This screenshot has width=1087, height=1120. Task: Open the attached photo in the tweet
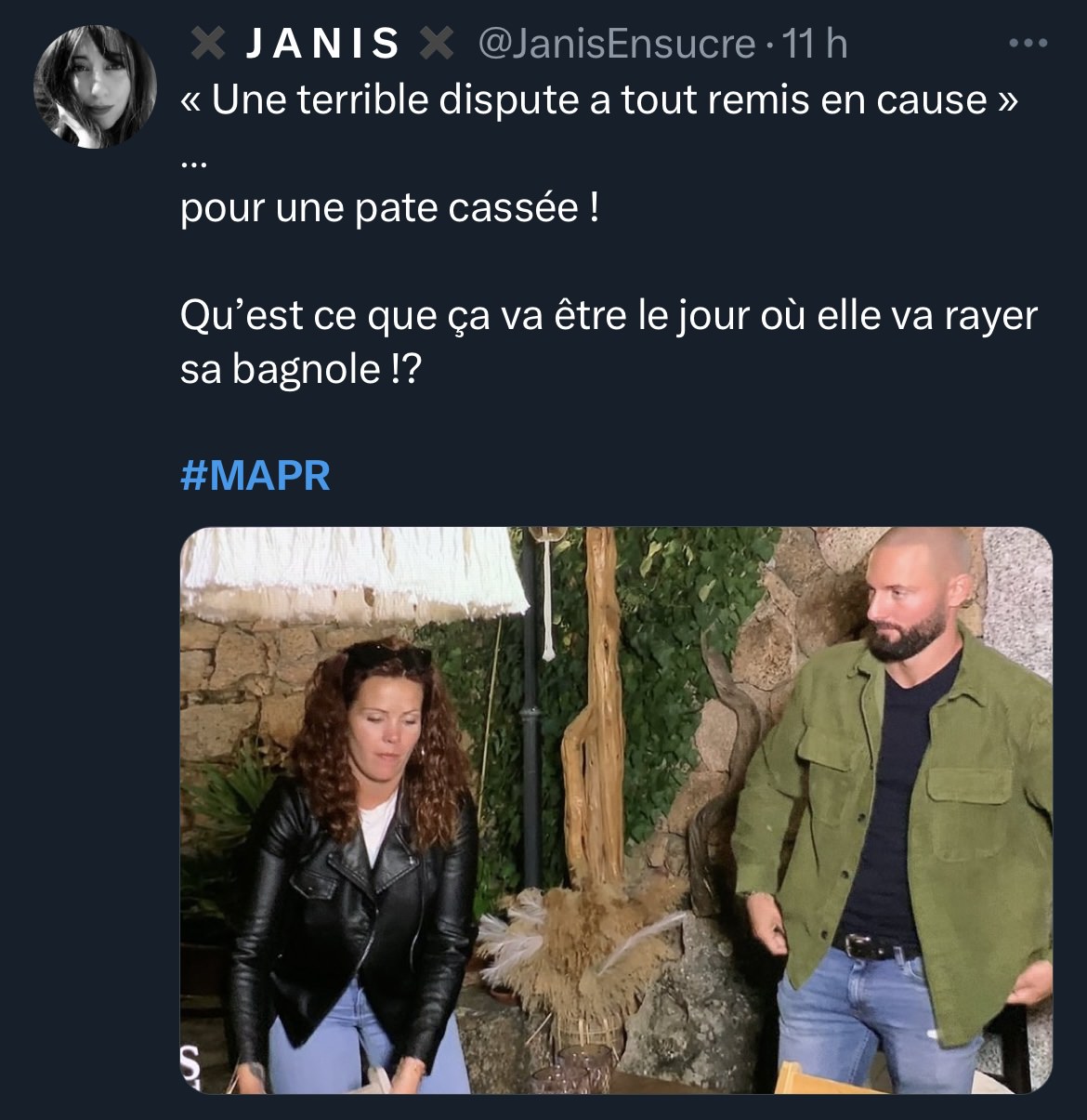(615, 810)
